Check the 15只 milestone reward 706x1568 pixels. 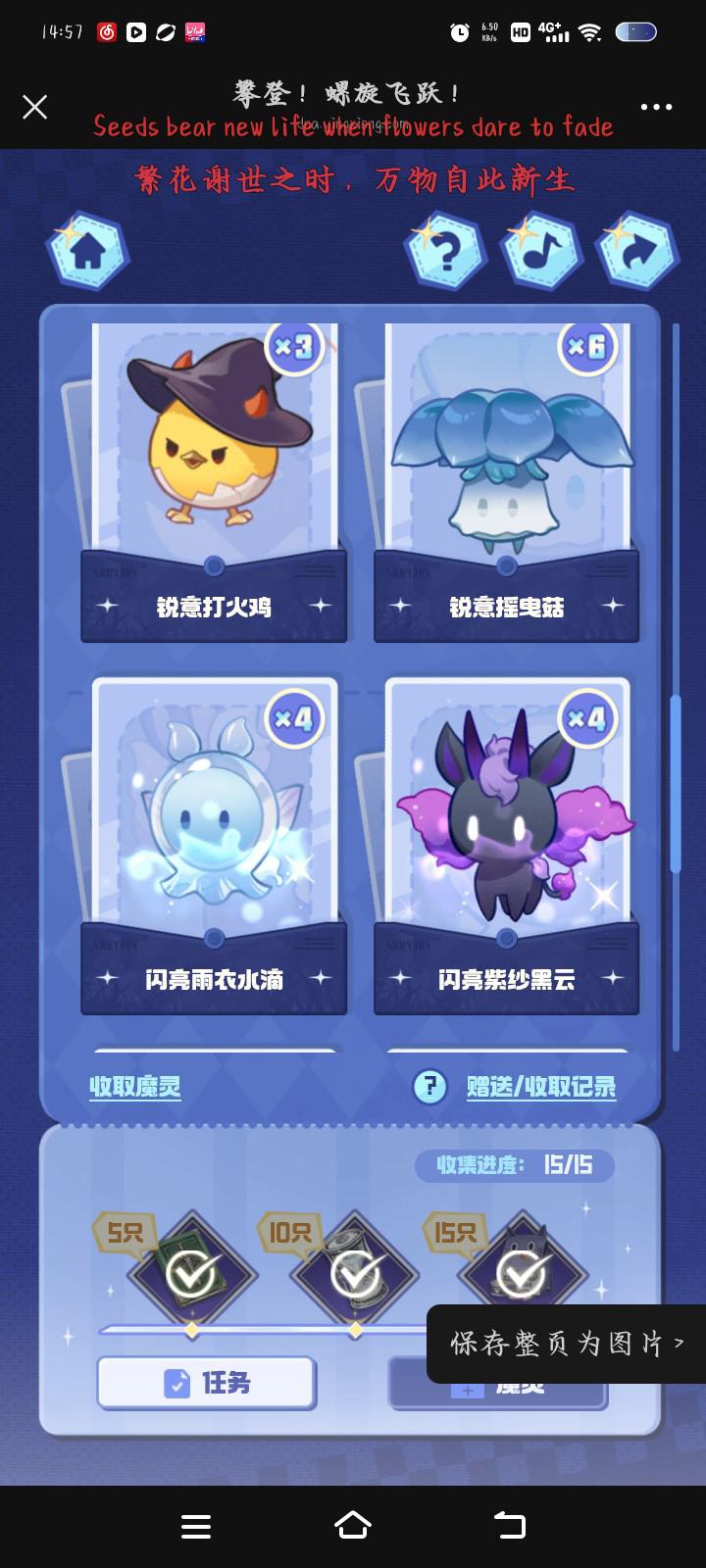[522, 1274]
